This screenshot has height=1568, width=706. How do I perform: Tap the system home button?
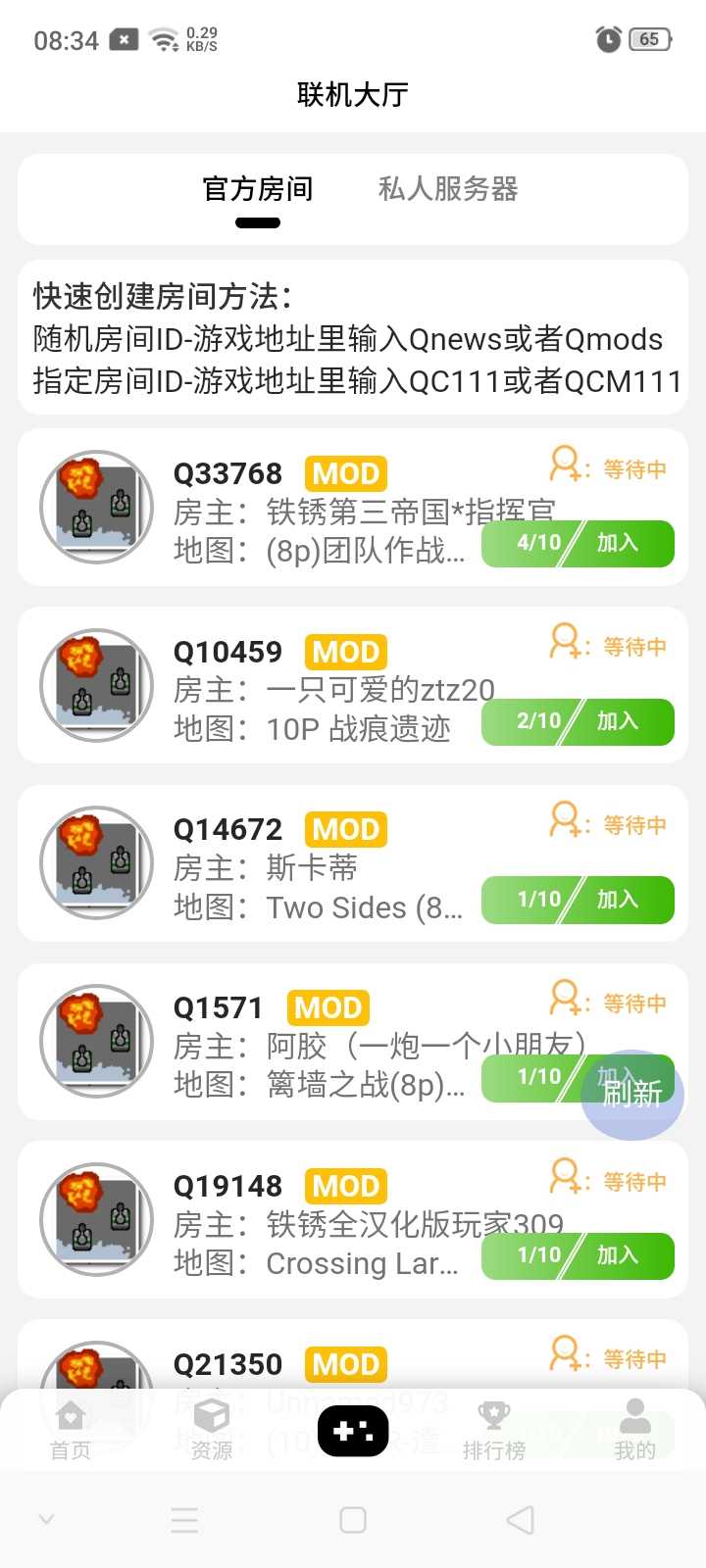tap(353, 1520)
